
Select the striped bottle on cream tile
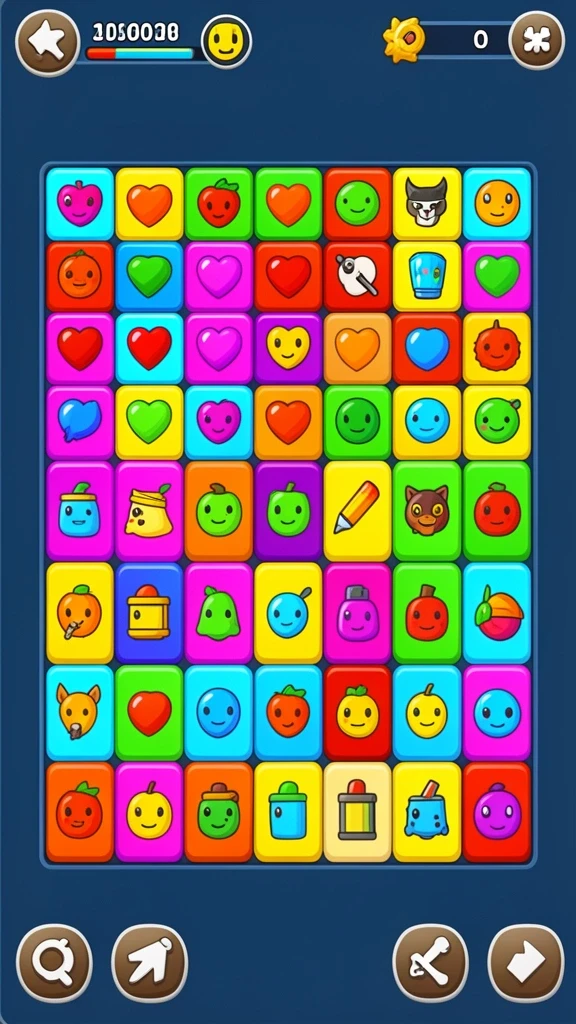[x=357, y=812]
